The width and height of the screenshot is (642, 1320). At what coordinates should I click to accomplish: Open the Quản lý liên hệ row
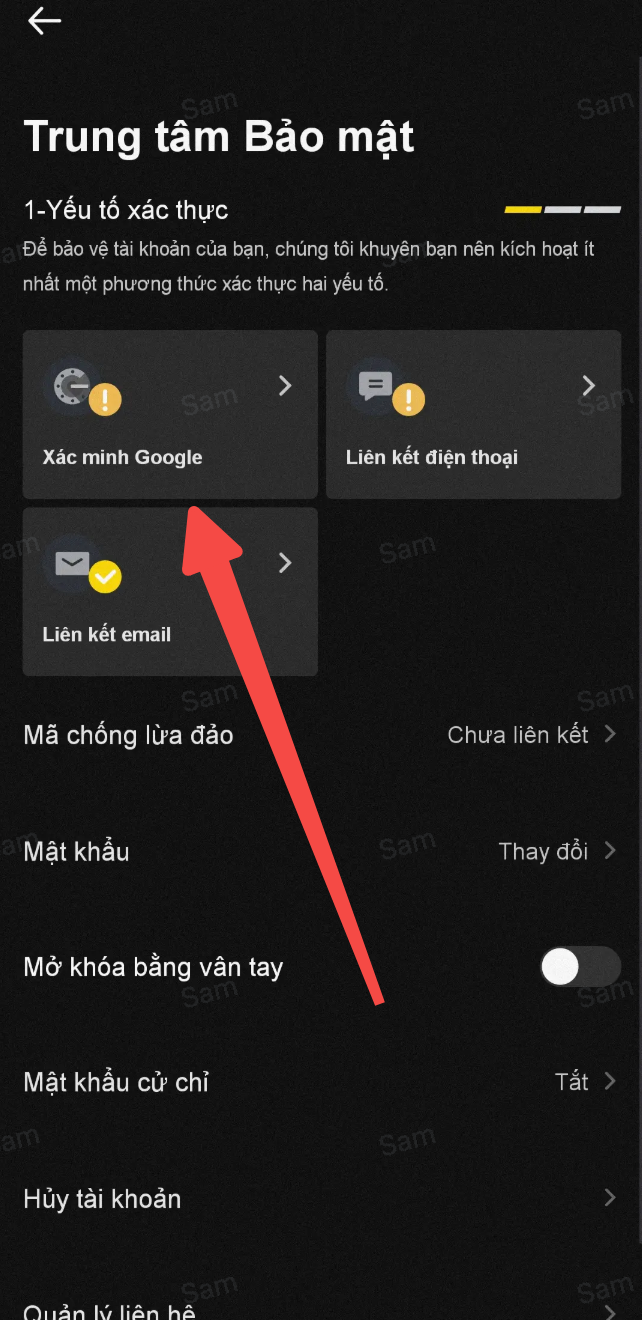(320, 1308)
